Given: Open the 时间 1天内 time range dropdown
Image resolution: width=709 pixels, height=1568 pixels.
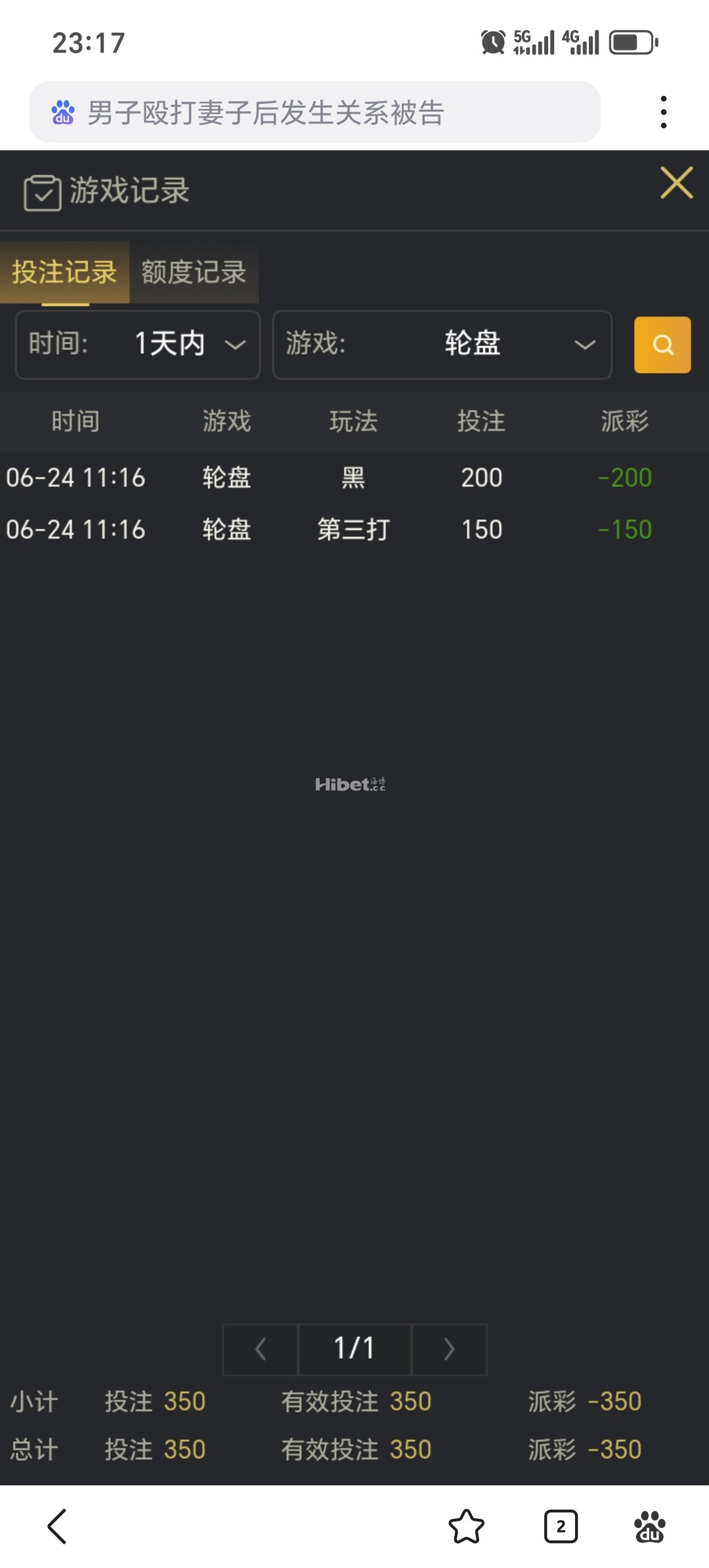Looking at the screenshot, I should pos(137,345).
